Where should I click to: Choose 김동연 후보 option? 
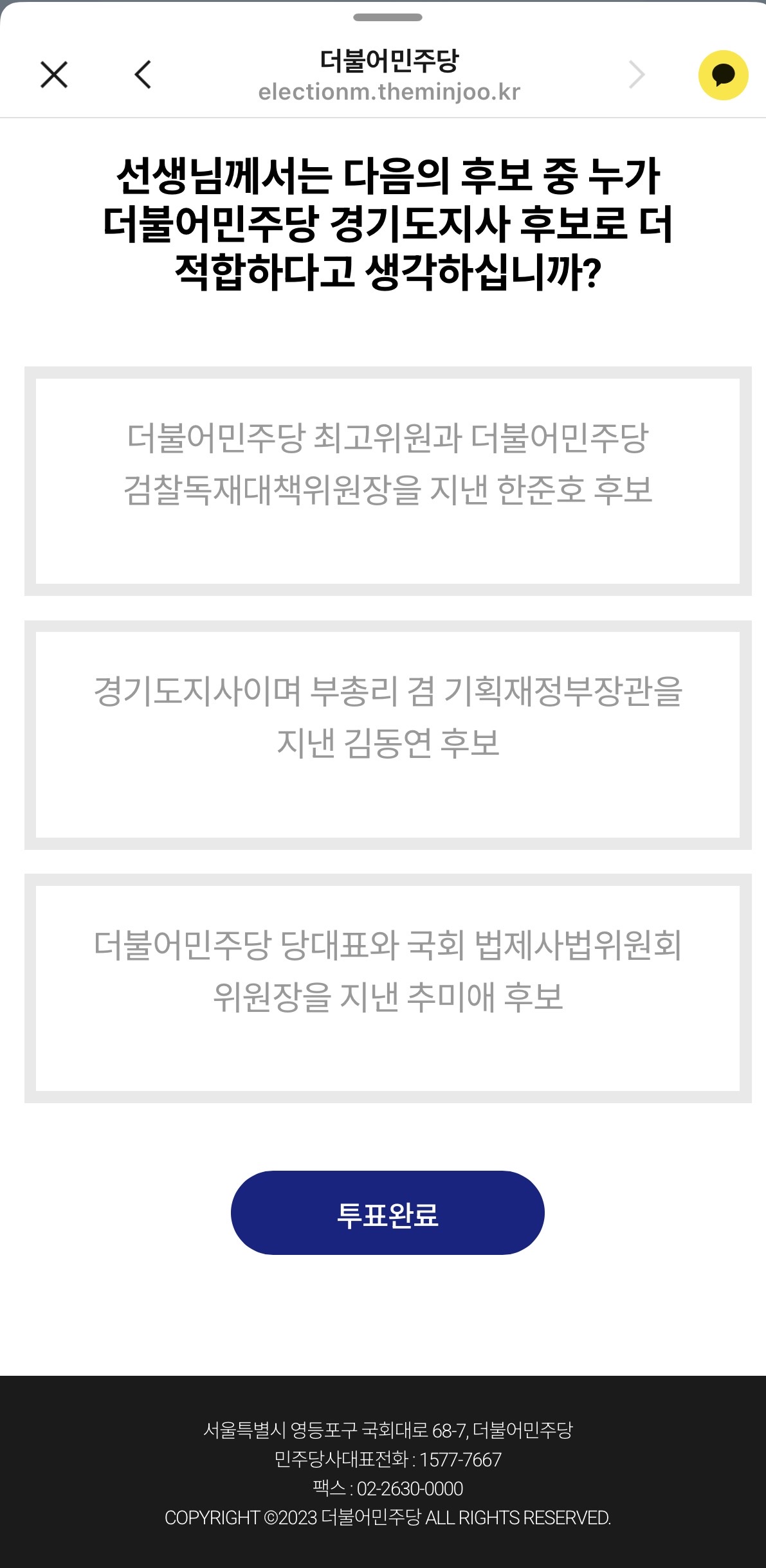388,735
